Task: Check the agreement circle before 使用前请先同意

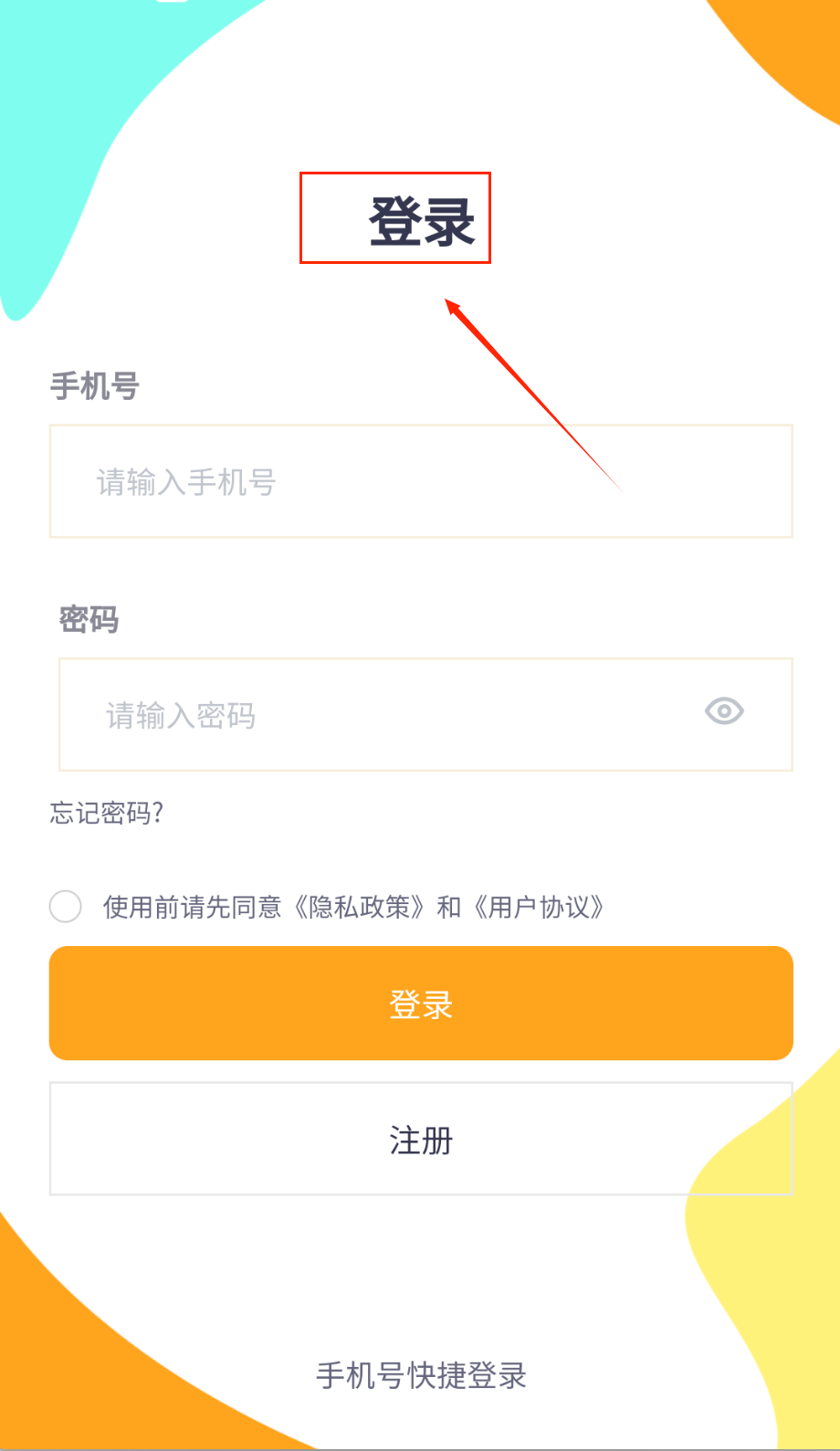Action: [x=66, y=907]
